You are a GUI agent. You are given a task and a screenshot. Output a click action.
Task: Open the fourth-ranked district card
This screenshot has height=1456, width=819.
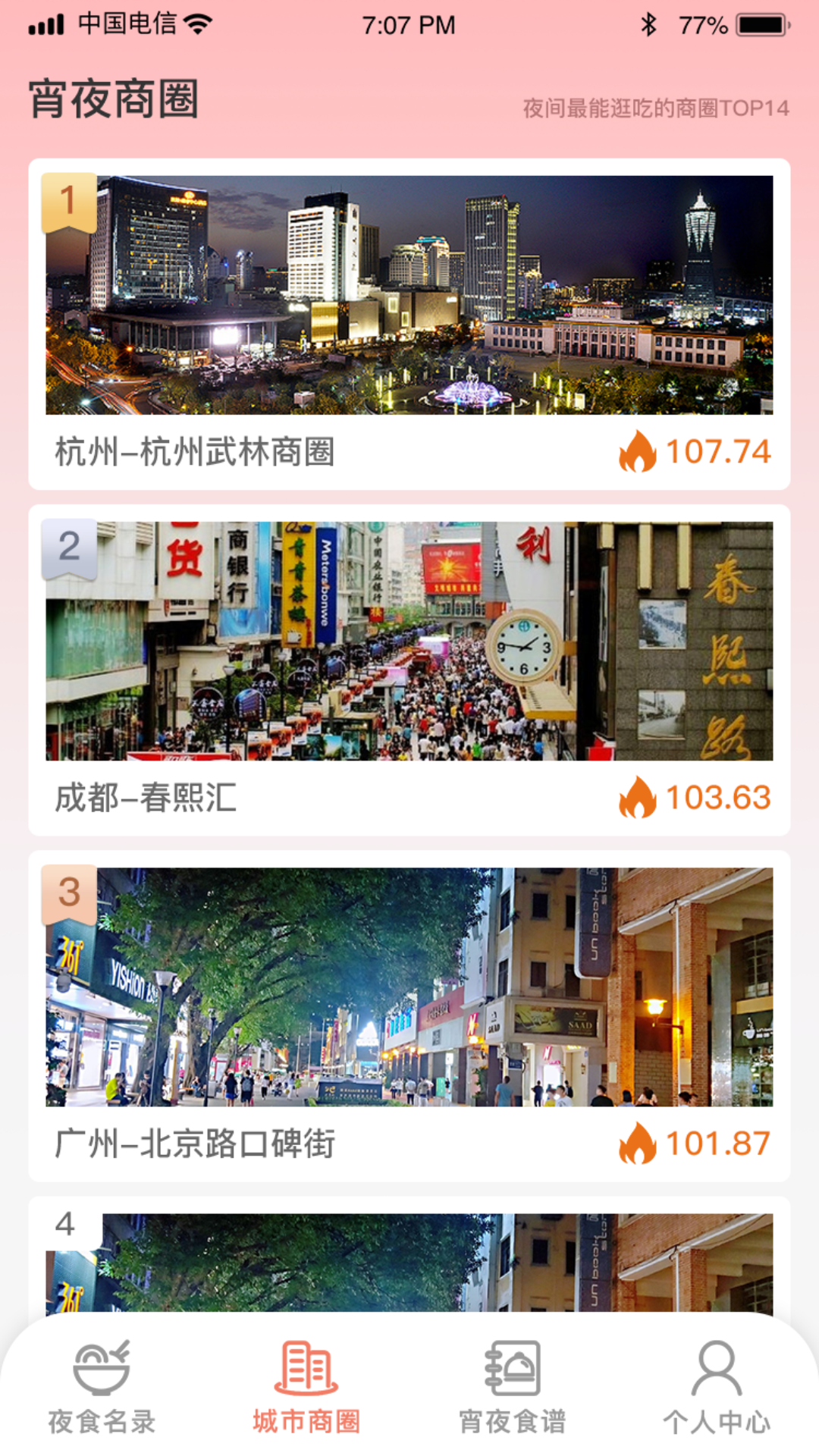409,1259
